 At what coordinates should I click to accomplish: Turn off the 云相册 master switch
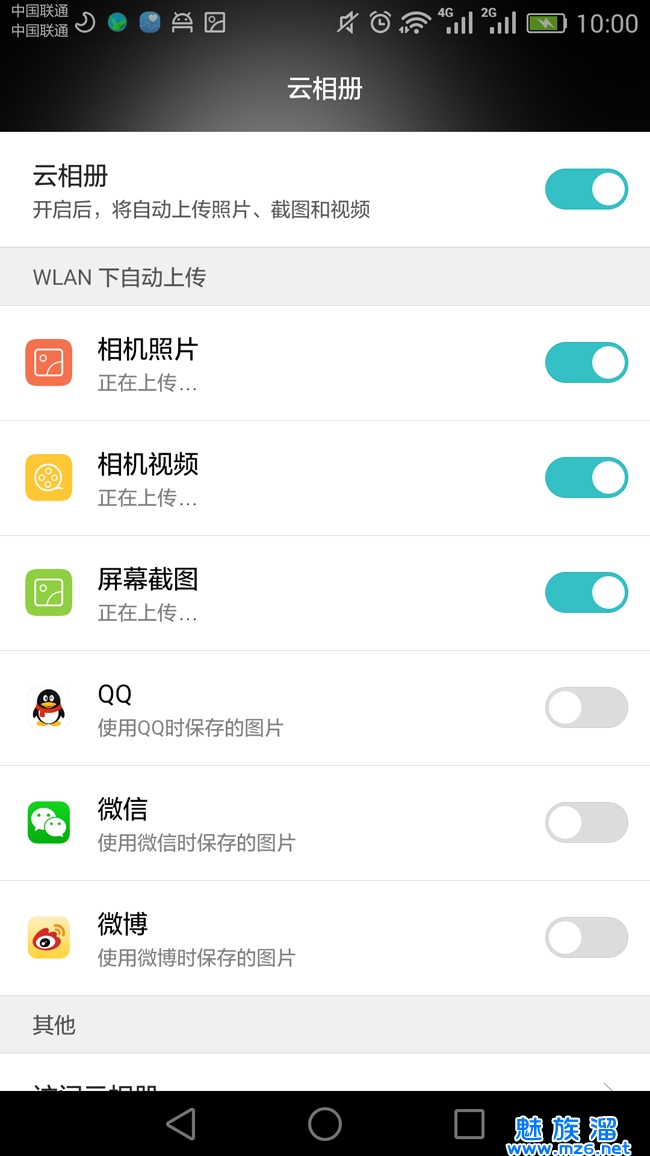coord(586,189)
